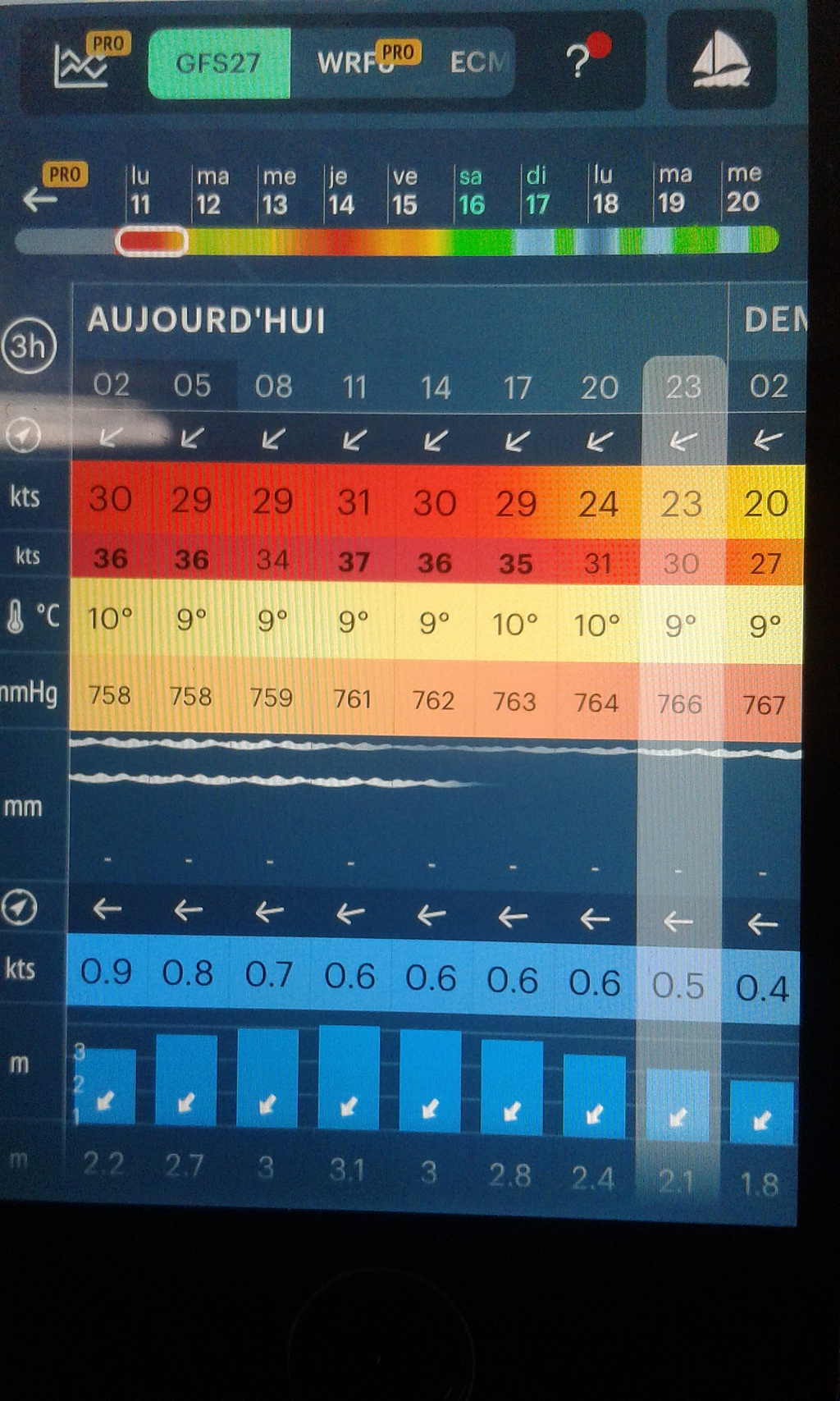Jump to Friday 15 in the day strip

click(404, 191)
